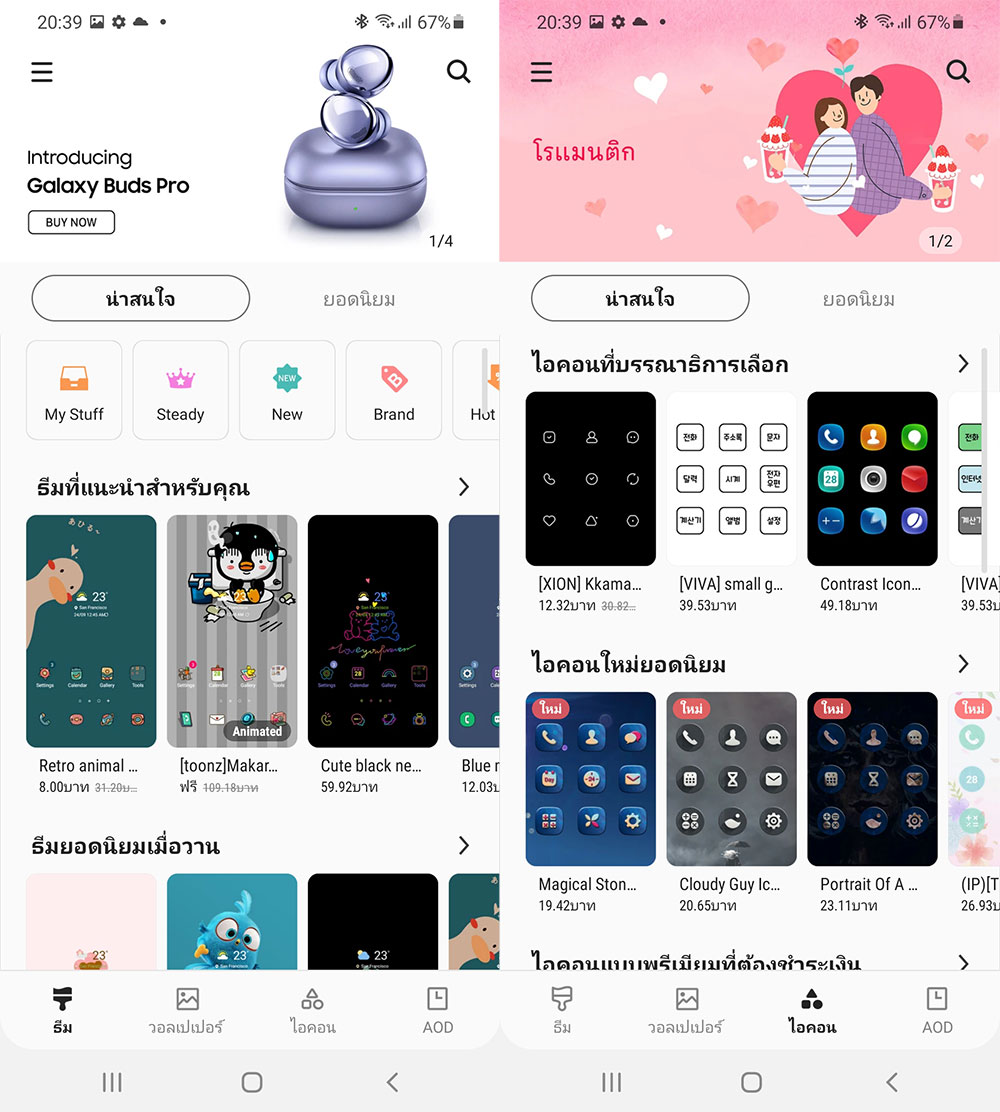Expand ธีมที่แนะนำสำหรับคุณ section arrow
This screenshot has width=1000, height=1112.
[463, 487]
